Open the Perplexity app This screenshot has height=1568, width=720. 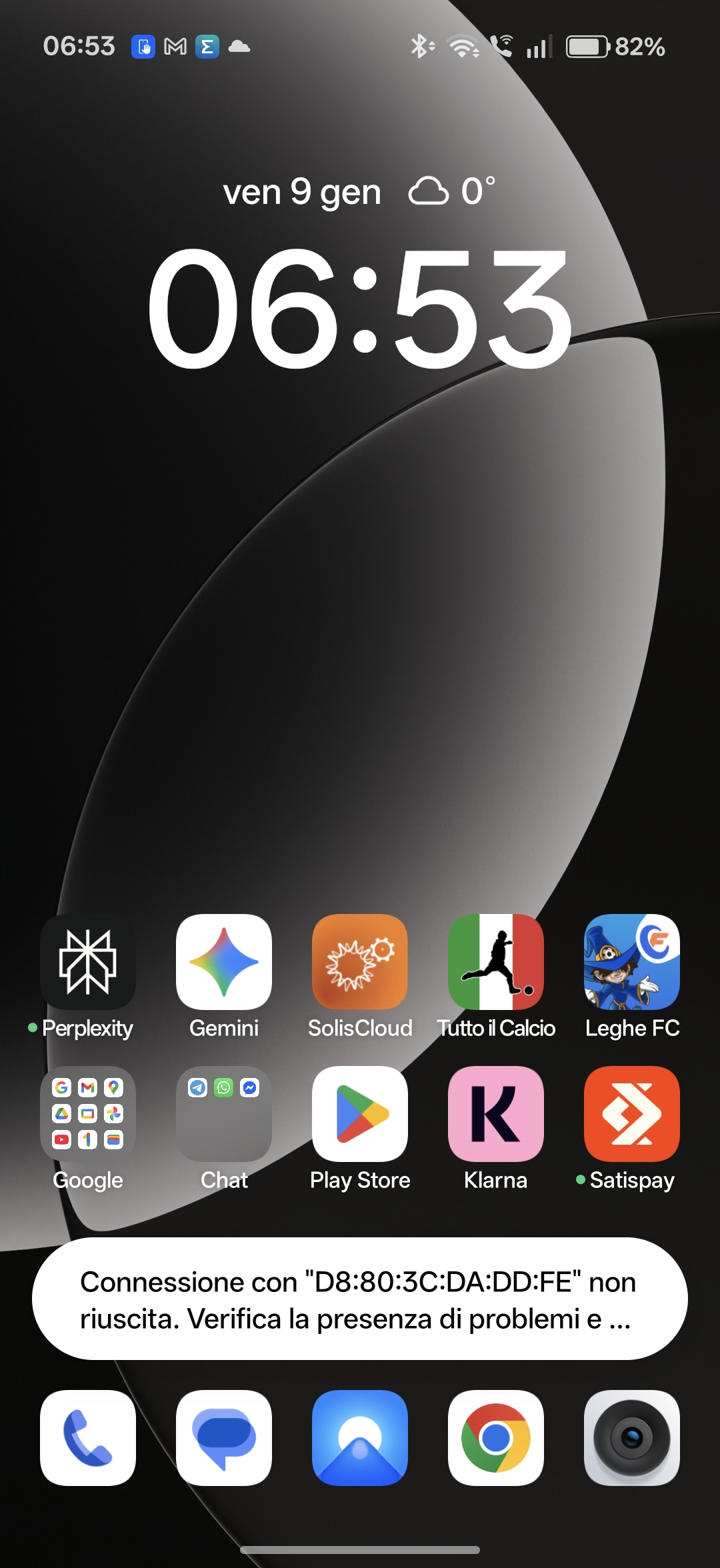(x=88, y=962)
